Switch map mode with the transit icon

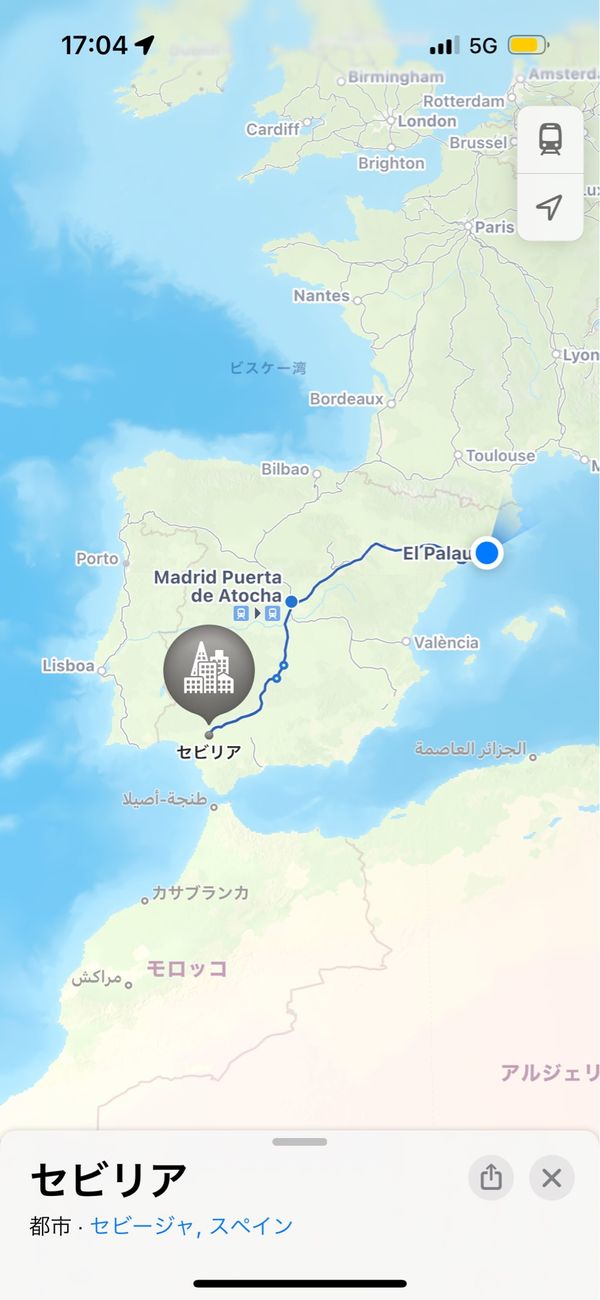(550, 140)
